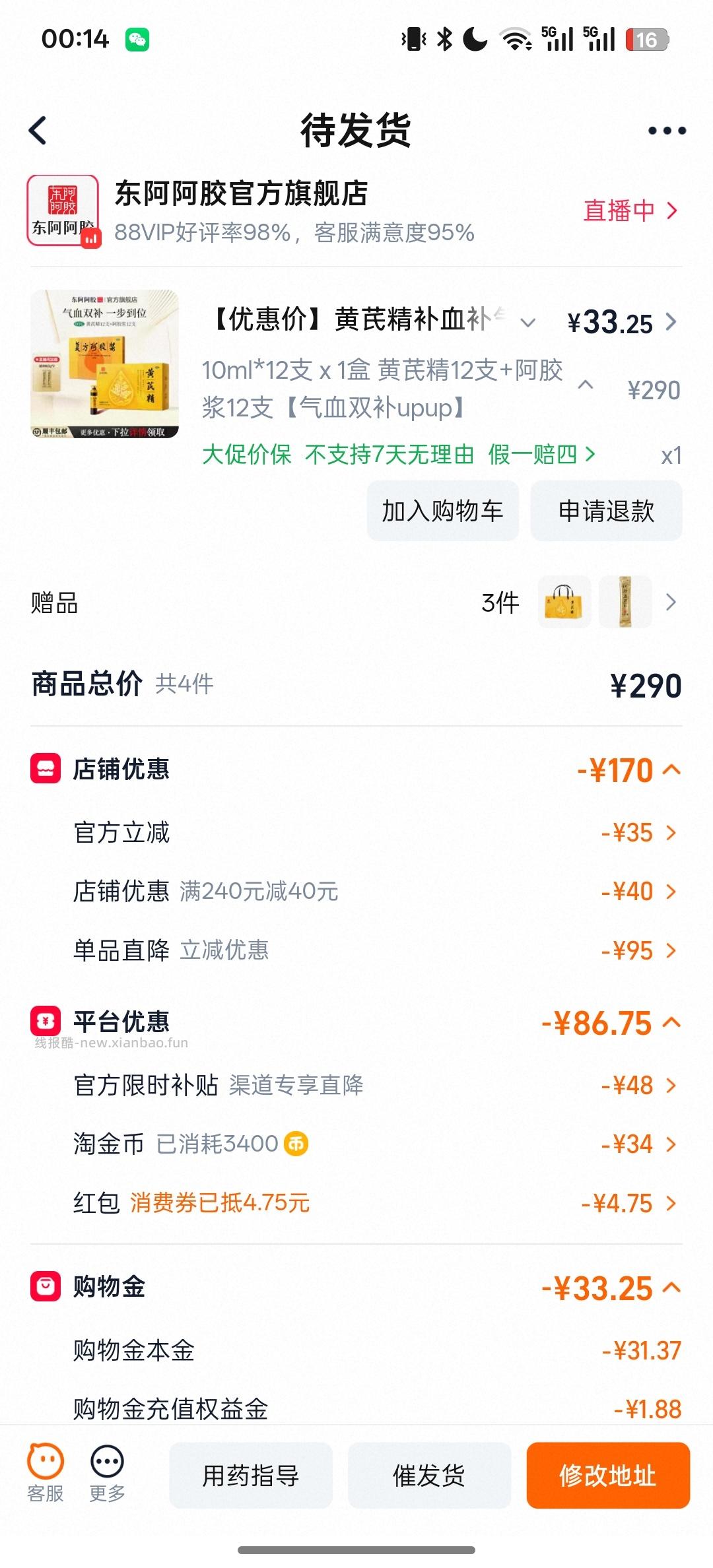
Task: Tap the 淘金币 gold coin icon
Action: click(297, 1144)
